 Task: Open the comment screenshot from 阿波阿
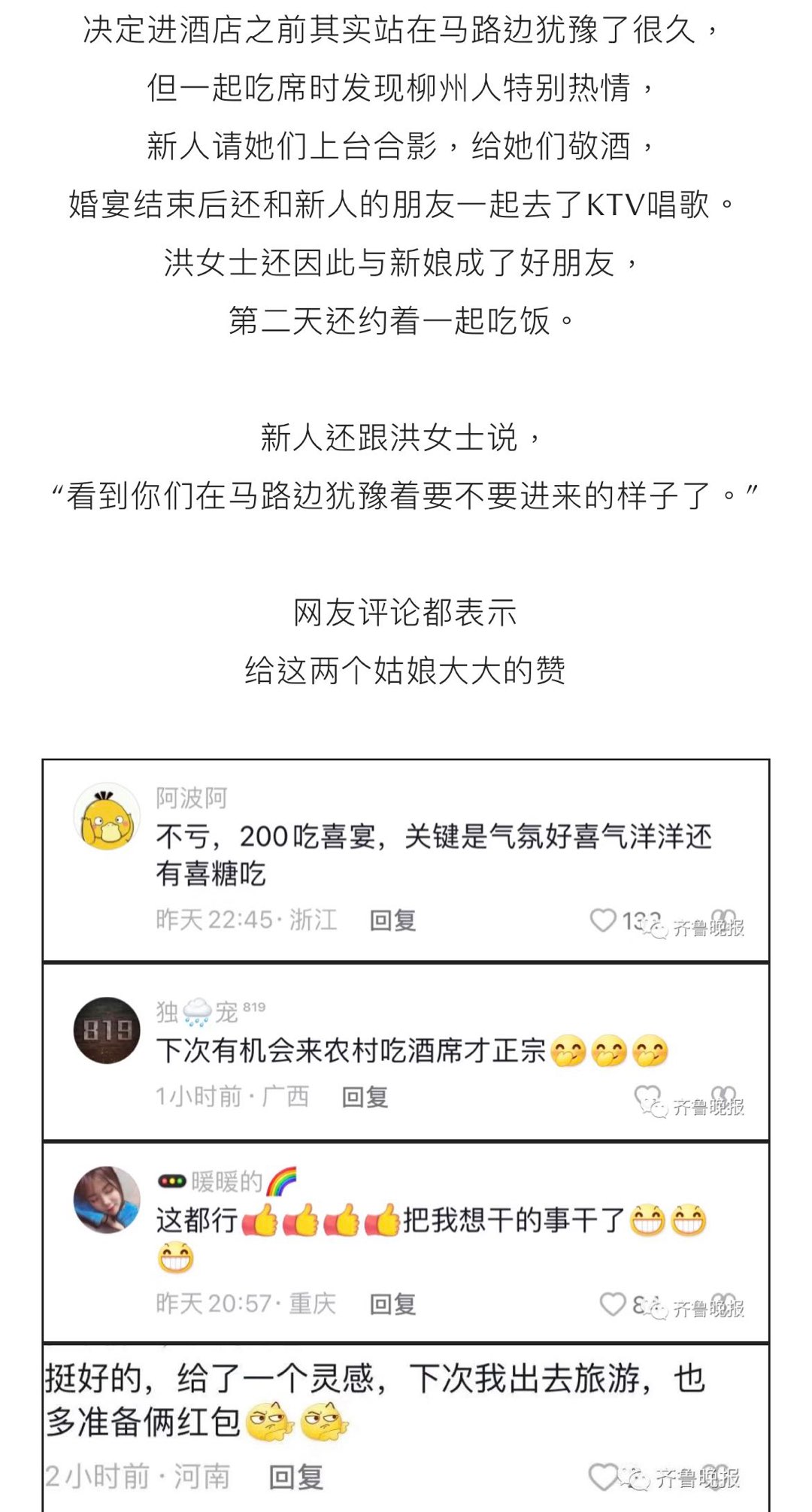pos(406,861)
